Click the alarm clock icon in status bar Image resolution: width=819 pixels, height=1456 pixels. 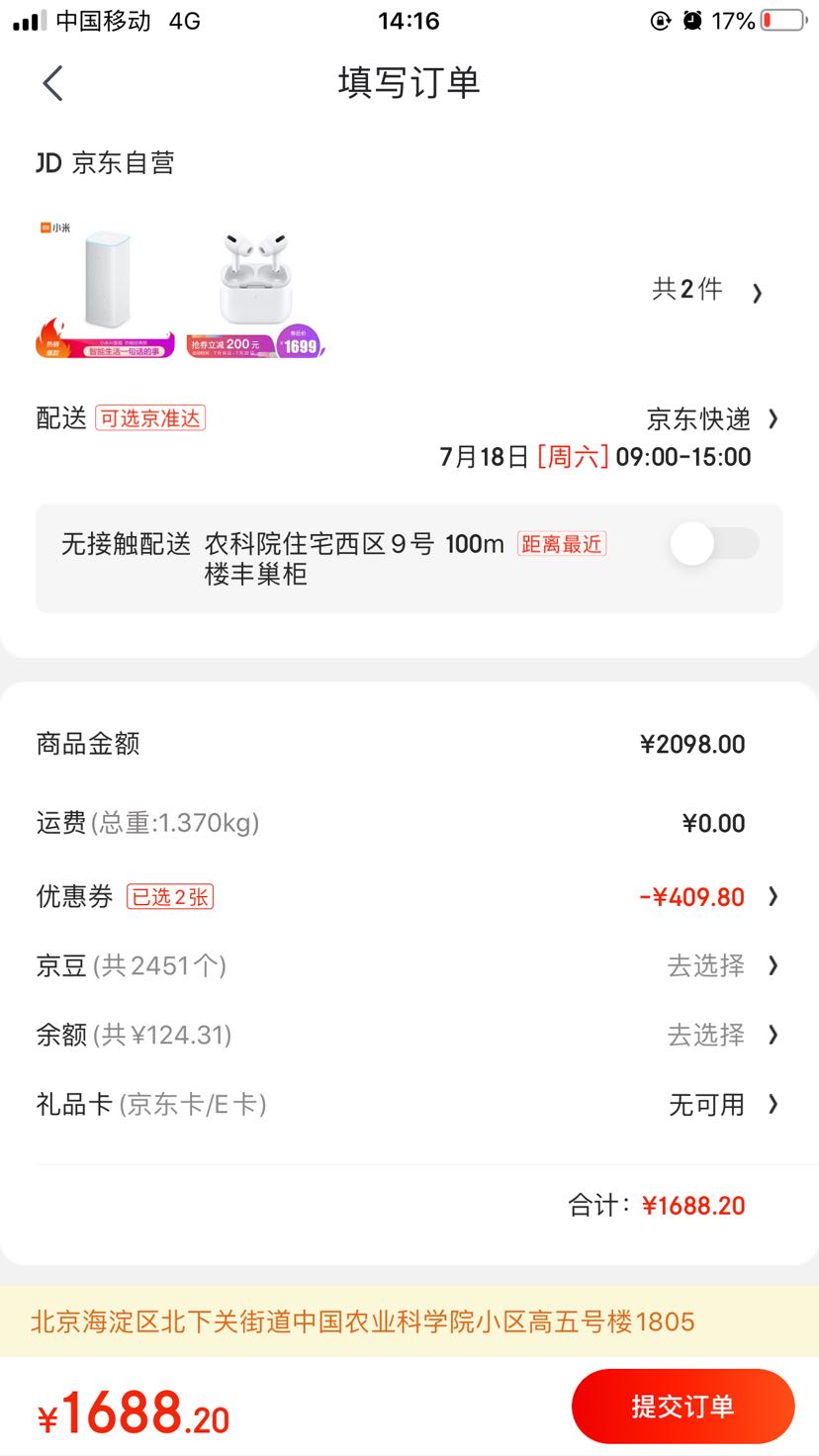pyautogui.click(x=694, y=20)
